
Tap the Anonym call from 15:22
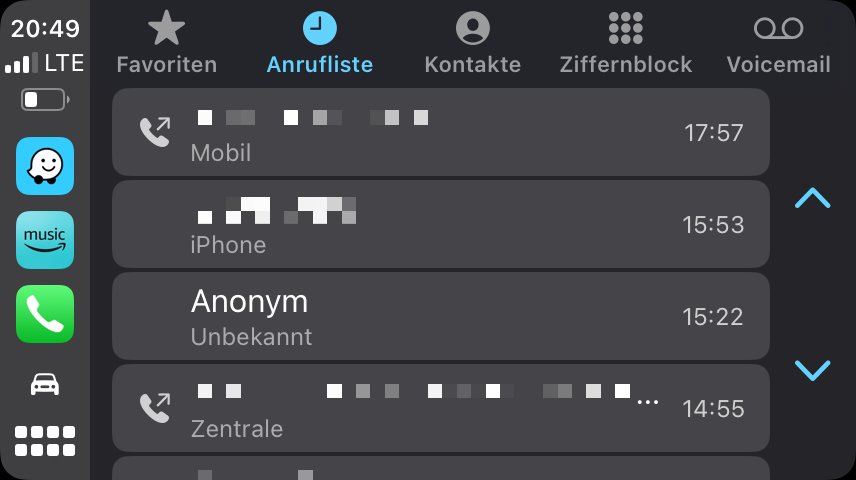pos(440,316)
